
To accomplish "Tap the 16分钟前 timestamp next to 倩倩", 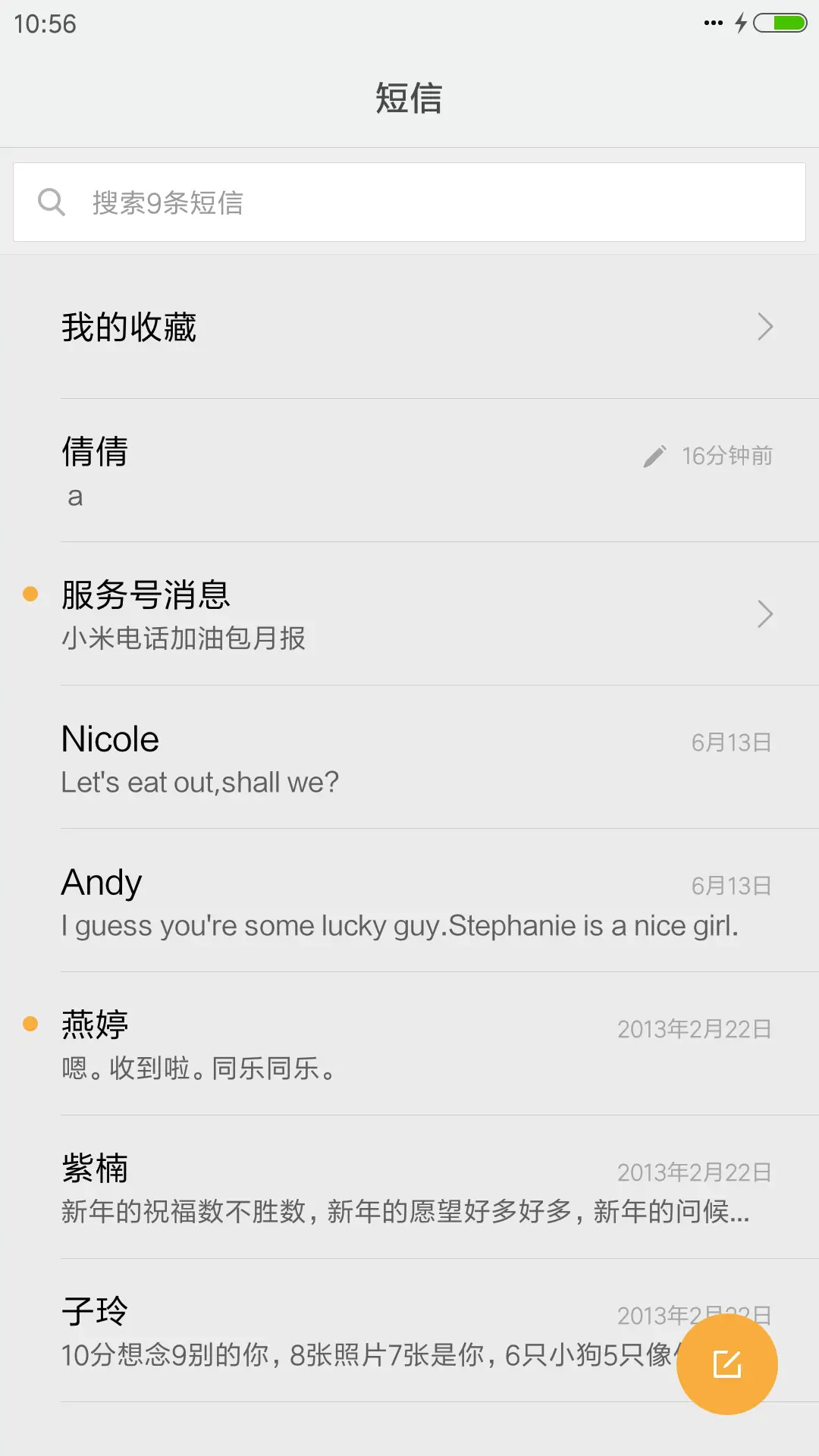I will click(727, 456).
